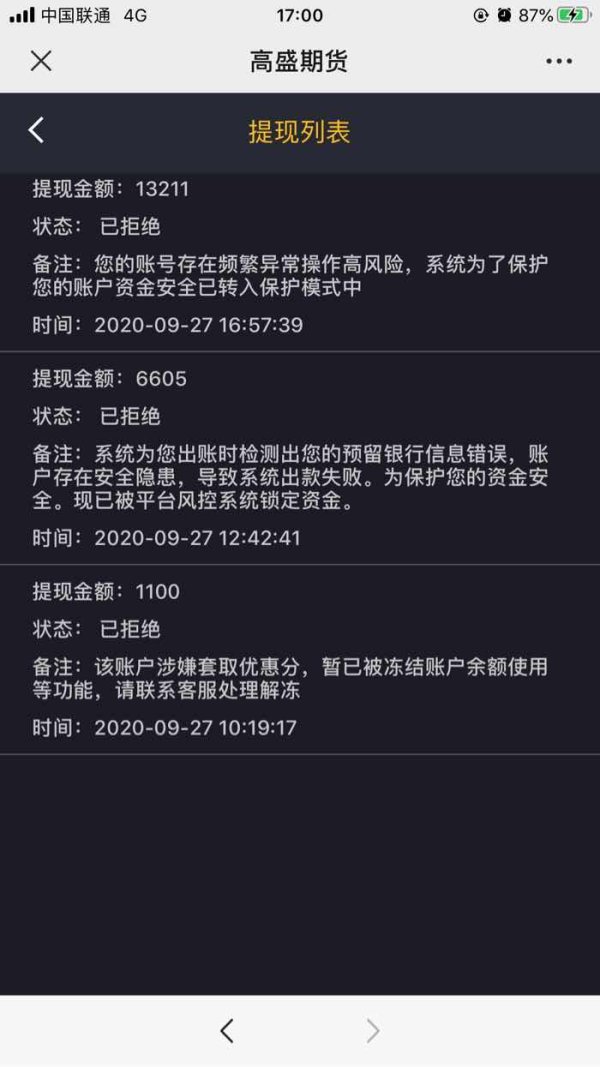600x1067 pixels.
Task: Go back from the 提现列表 page
Action: pyautogui.click(x=37, y=130)
